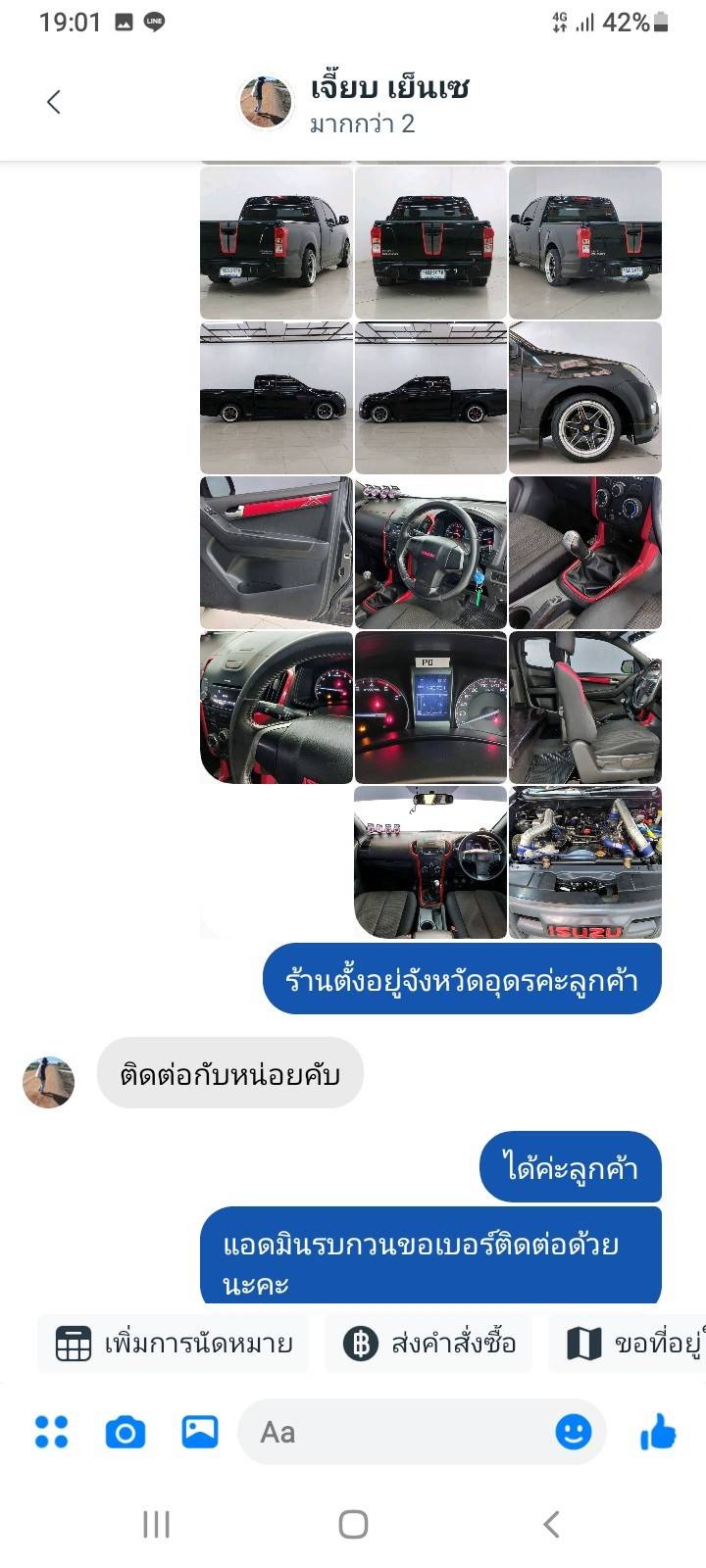Image resolution: width=706 pixels, height=1568 pixels.
Task: Open the engine bay photo with ISUZU grille
Action: coord(585,862)
